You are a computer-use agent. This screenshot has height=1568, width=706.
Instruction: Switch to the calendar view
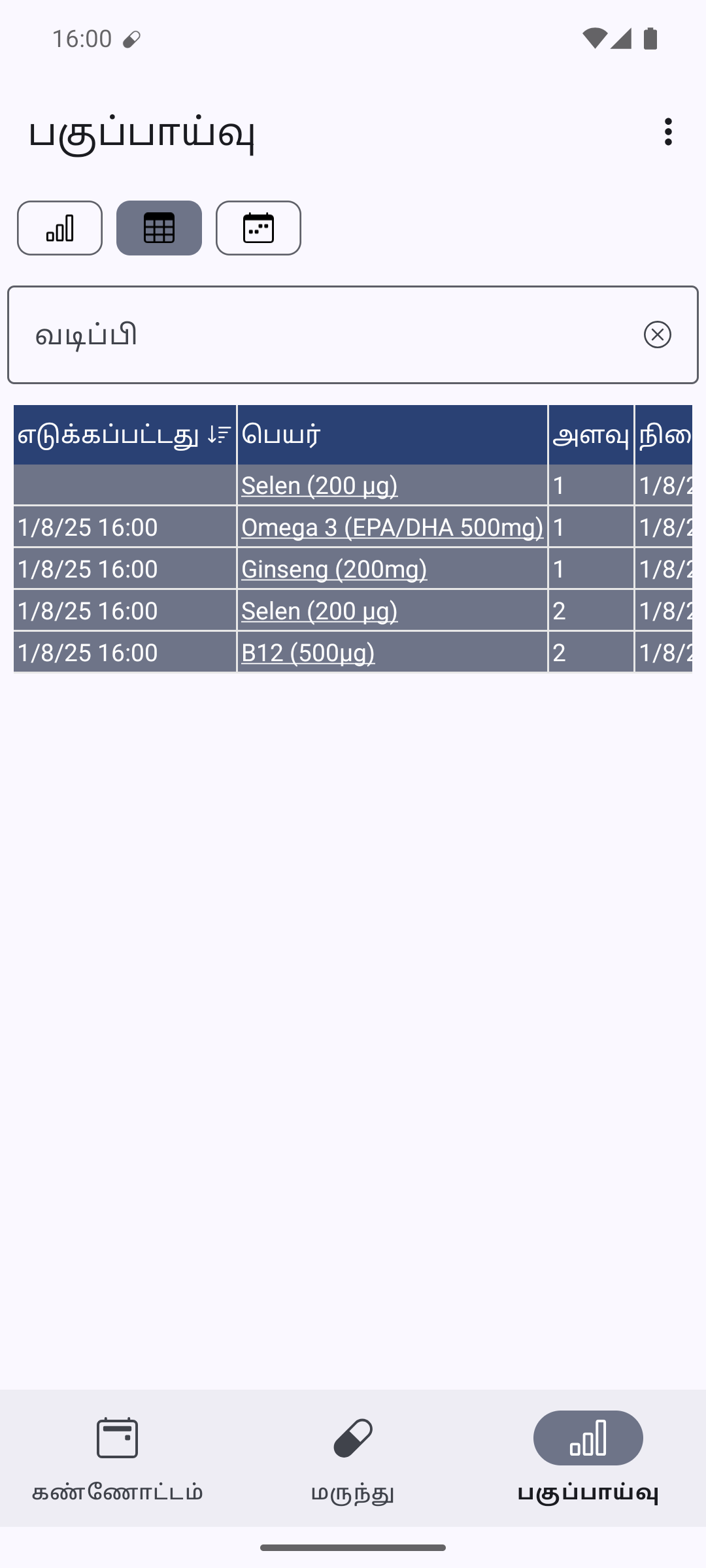click(258, 228)
